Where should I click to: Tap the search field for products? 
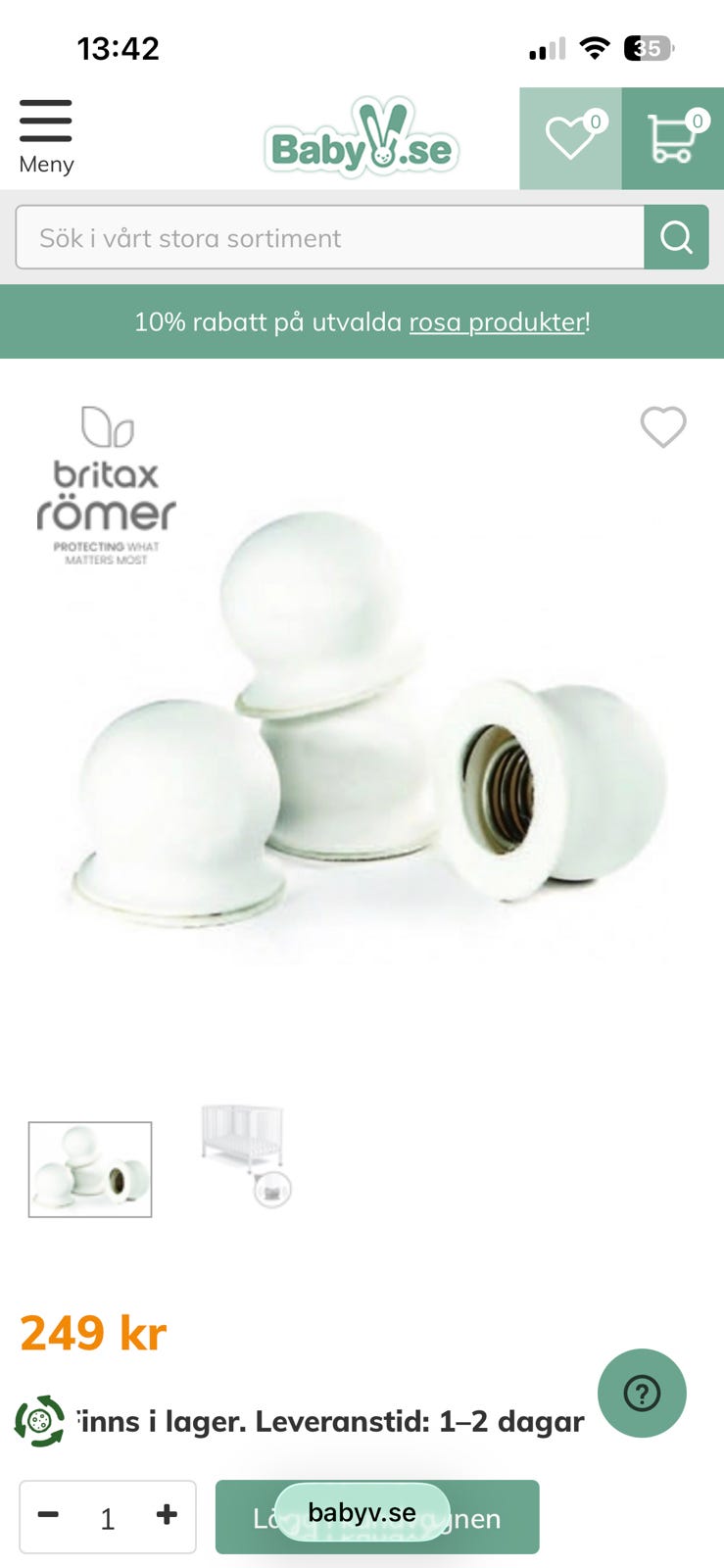point(330,237)
